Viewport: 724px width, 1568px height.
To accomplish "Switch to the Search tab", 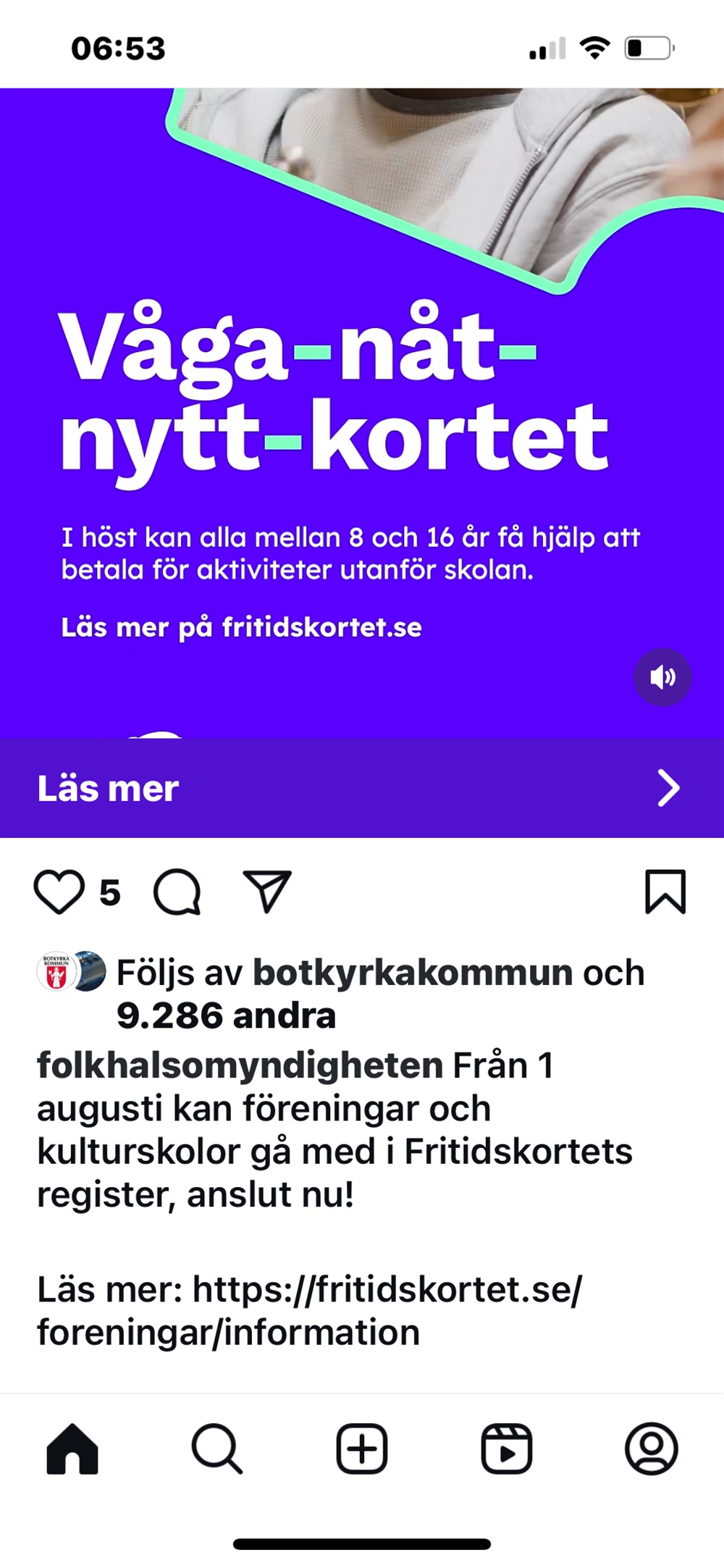I will (x=216, y=1449).
